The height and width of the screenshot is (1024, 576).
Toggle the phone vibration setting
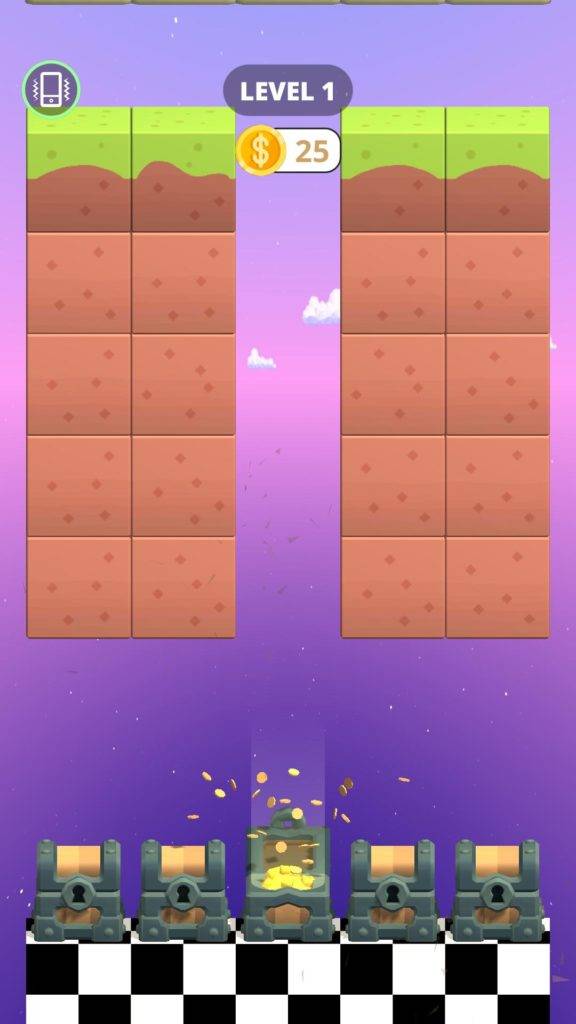[x=52, y=89]
